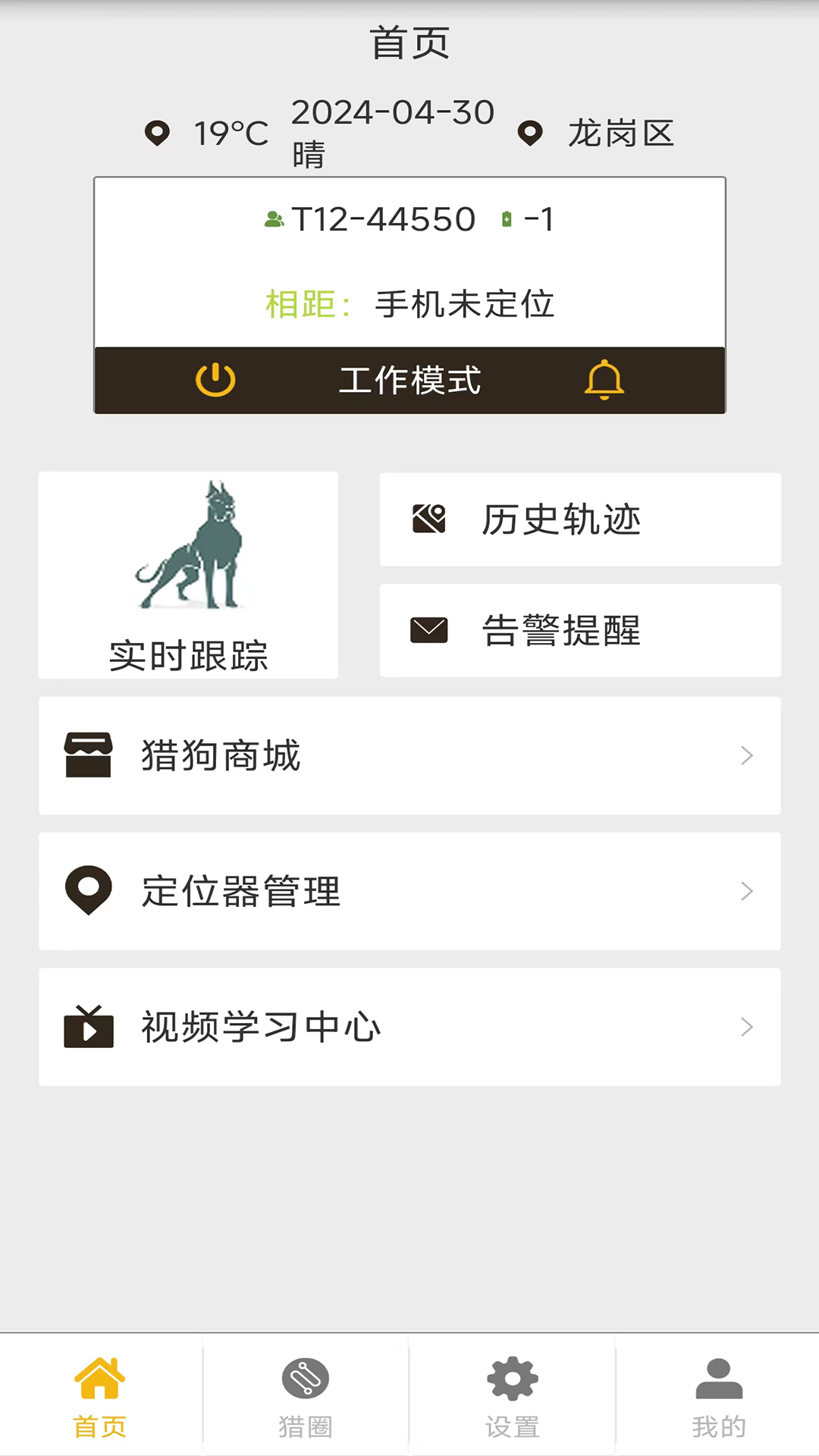Tap the location pin next to 19°C

(157, 134)
